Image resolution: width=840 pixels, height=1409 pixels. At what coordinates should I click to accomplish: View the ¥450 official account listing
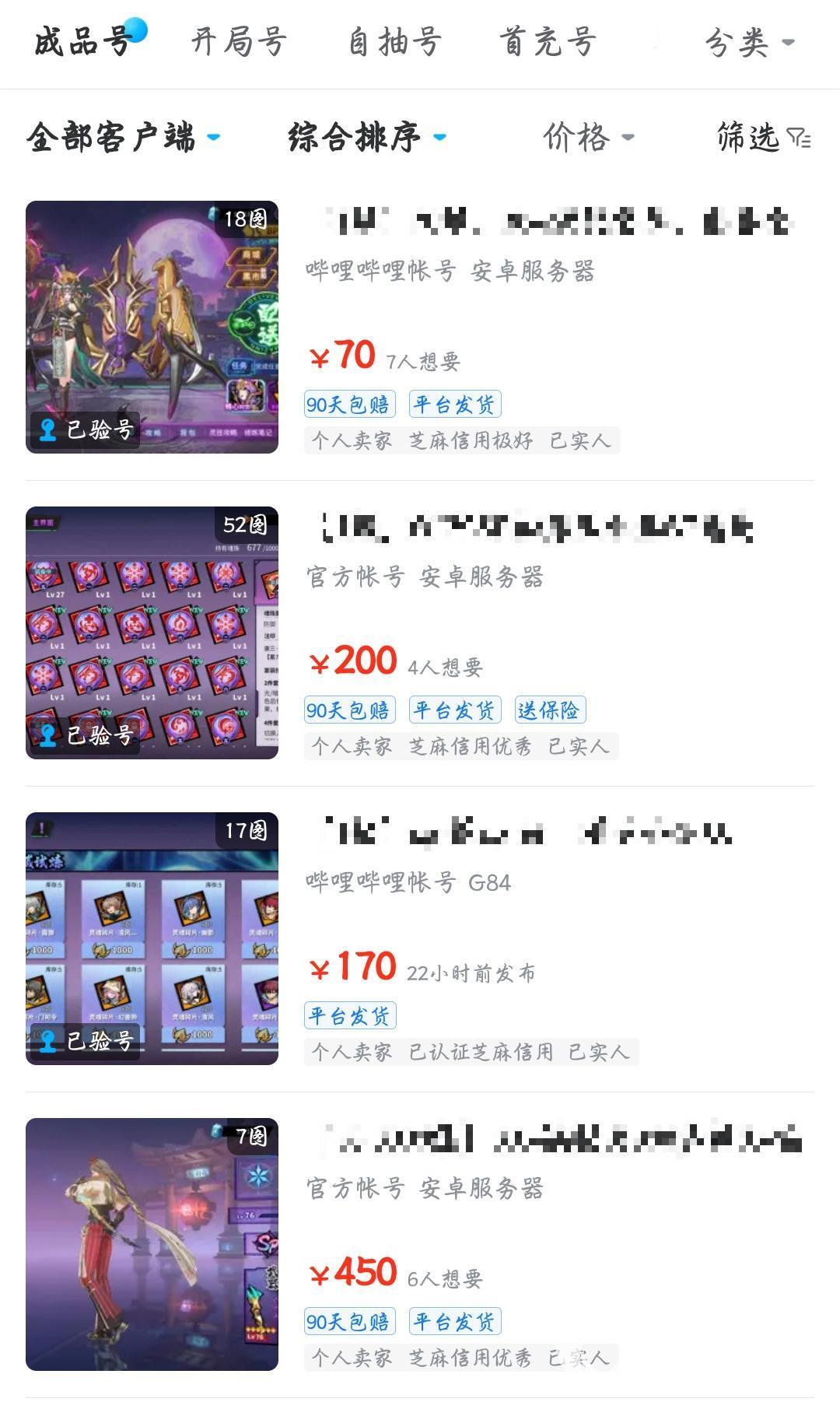420,1244
